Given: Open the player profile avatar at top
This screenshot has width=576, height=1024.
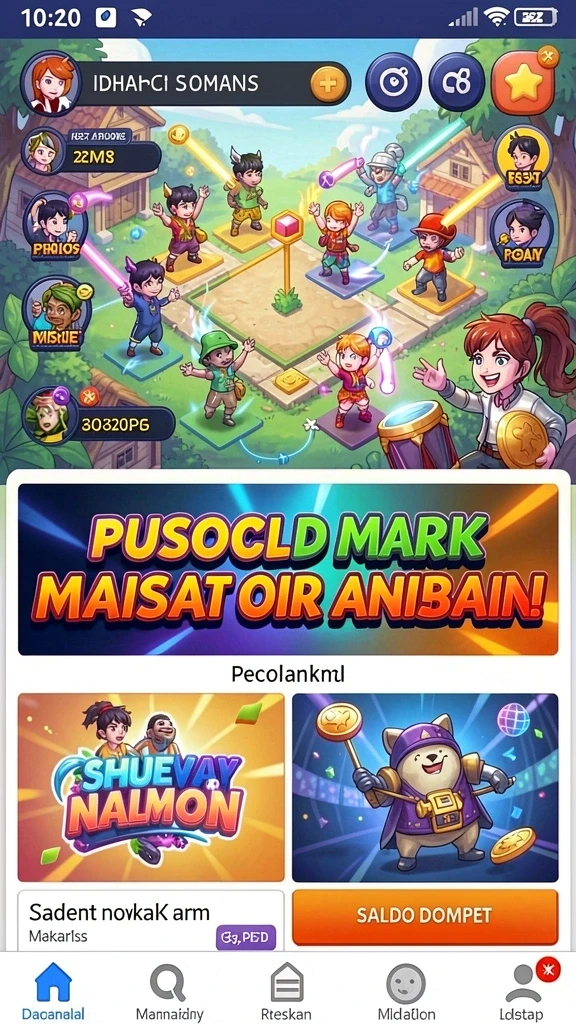Looking at the screenshot, I should tap(50, 82).
